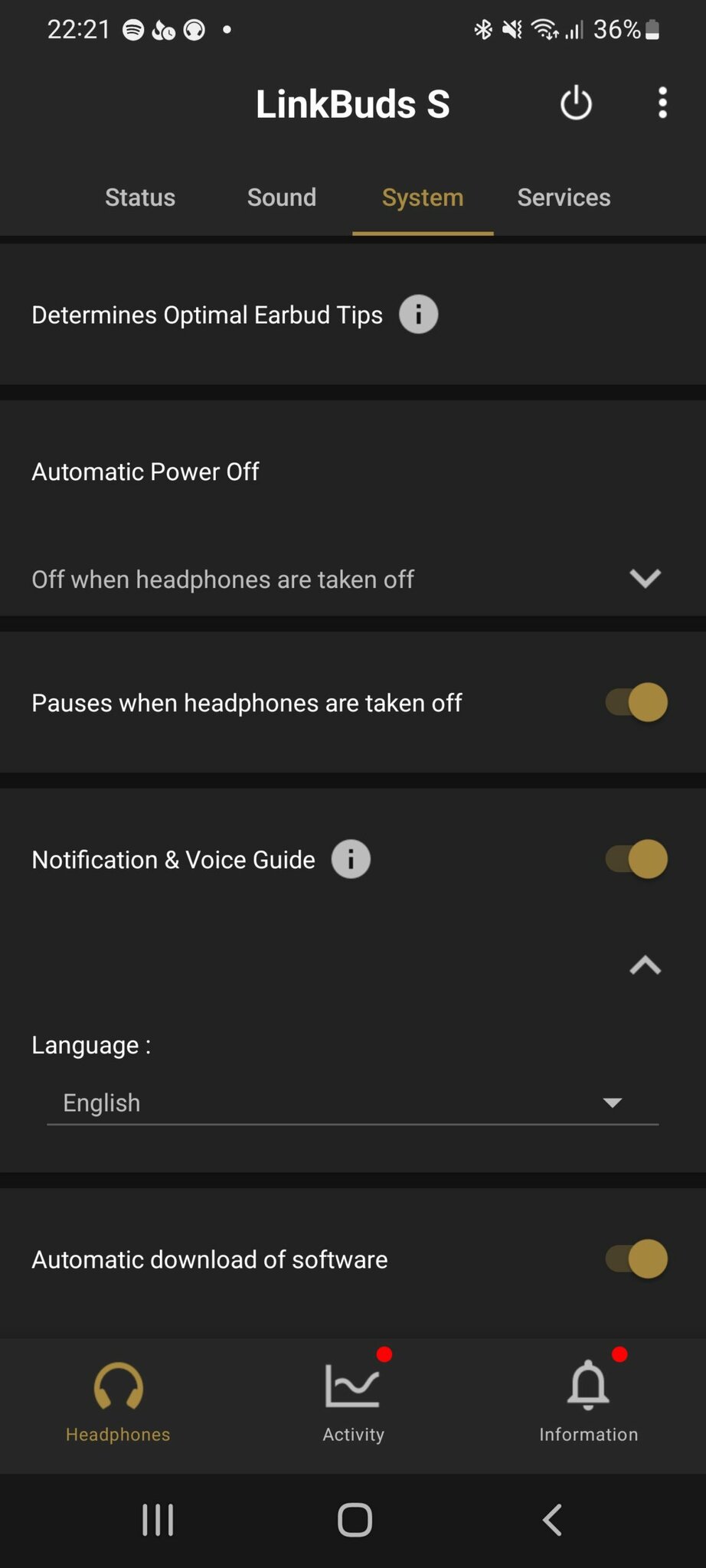Image resolution: width=706 pixels, height=1568 pixels.
Task: Tap the power icon beside LinkBuds S
Action: pos(576,103)
